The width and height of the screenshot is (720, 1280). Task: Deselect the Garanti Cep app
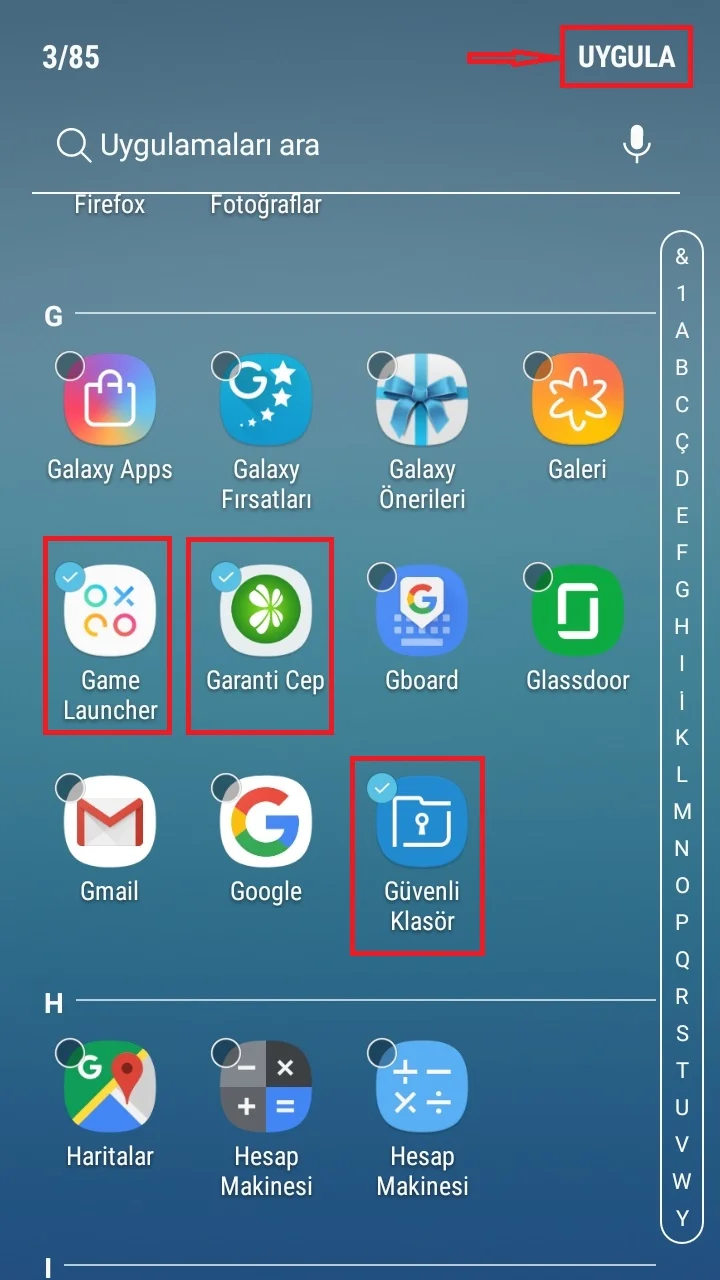[266, 611]
